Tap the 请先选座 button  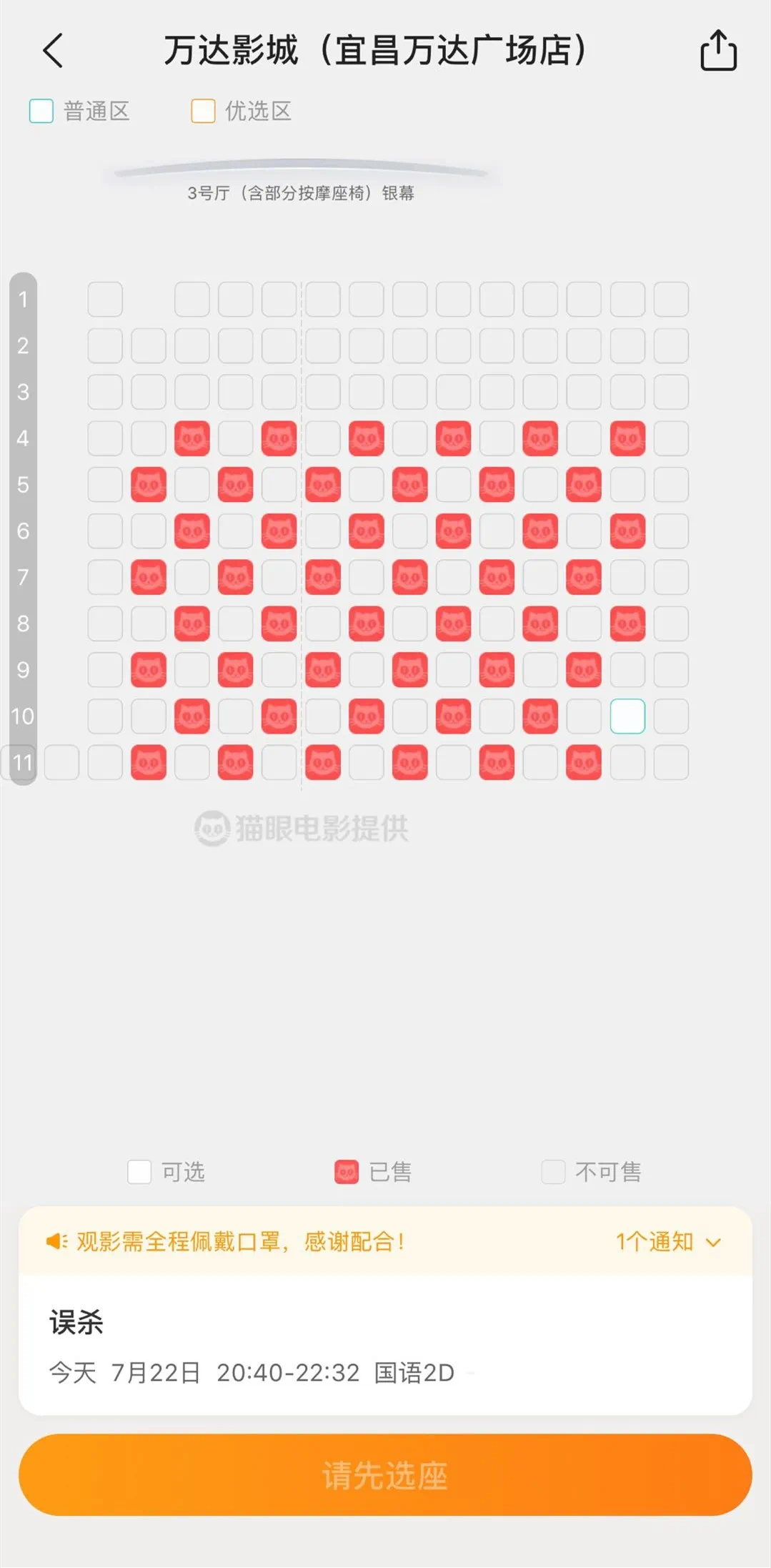click(385, 1475)
